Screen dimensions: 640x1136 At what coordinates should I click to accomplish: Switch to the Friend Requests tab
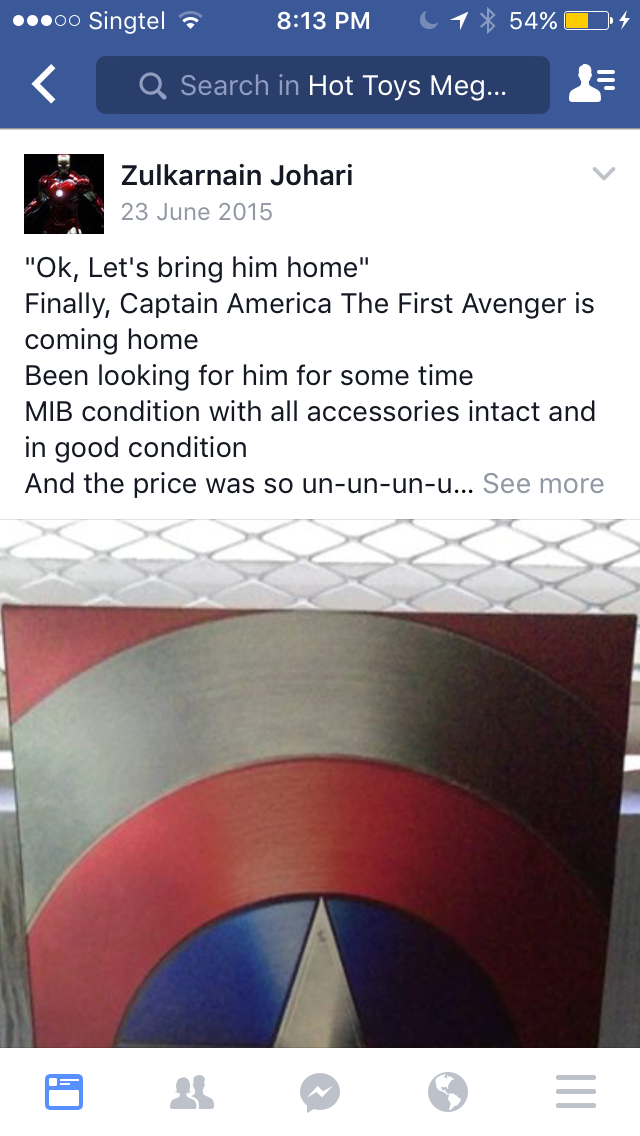tap(192, 1092)
